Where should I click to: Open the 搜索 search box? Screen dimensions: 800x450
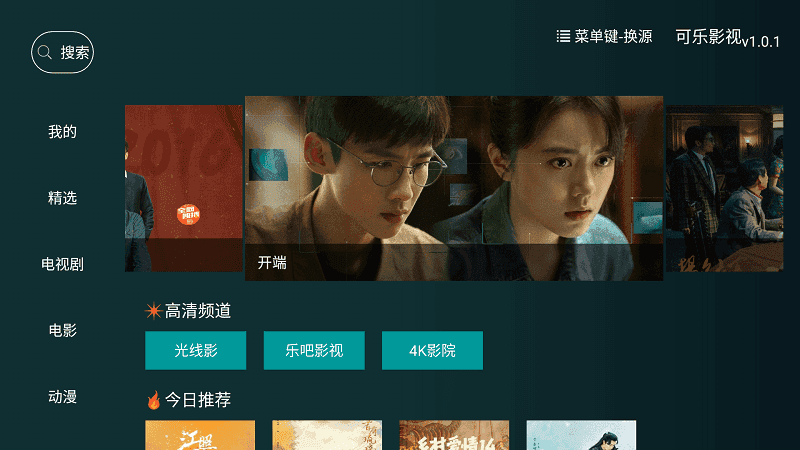tap(62, 52)
